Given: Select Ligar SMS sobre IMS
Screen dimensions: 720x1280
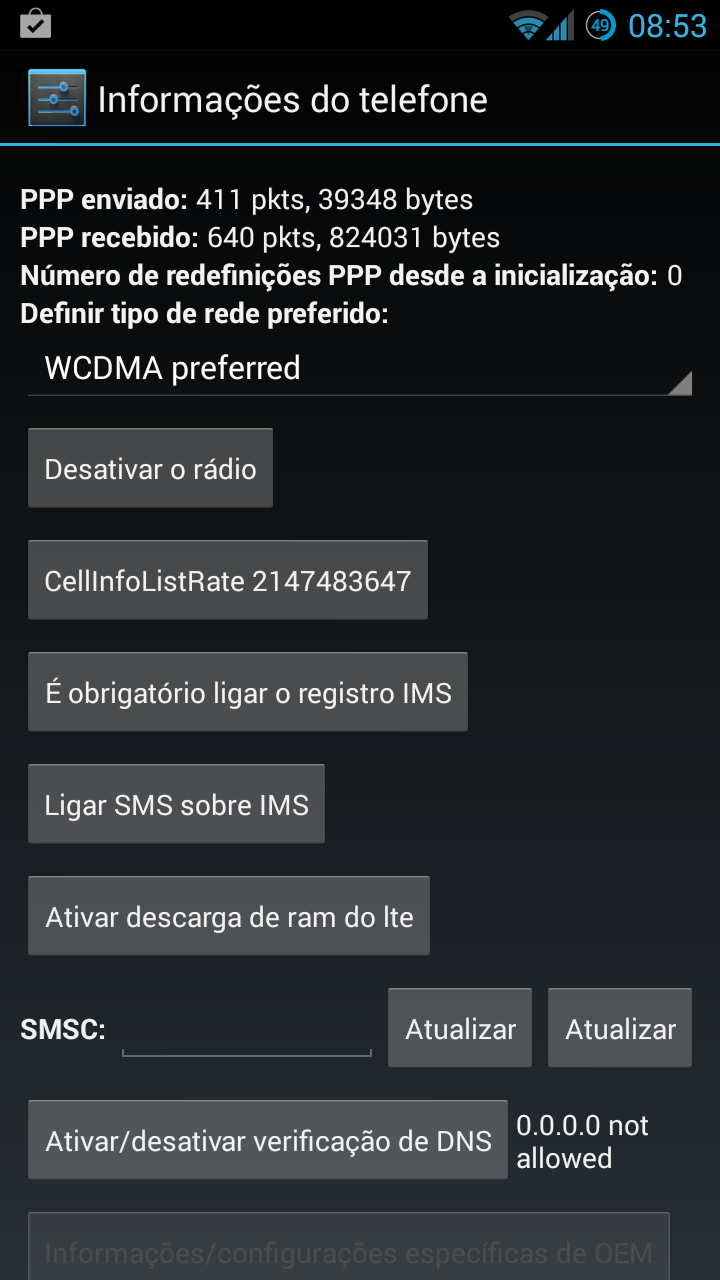Looking at the screenshot, I should click(176, 804).
